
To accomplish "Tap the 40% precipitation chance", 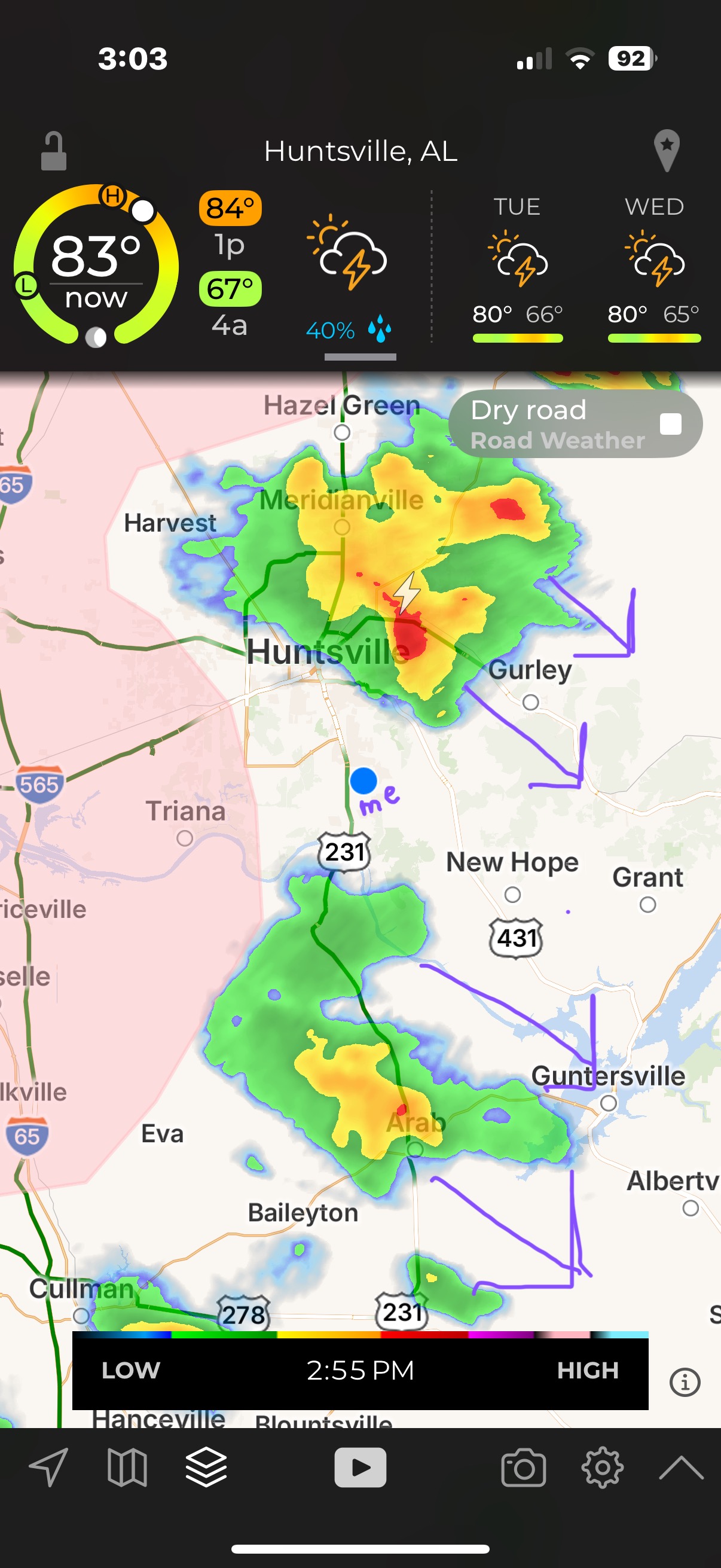I will click(348, 330).
